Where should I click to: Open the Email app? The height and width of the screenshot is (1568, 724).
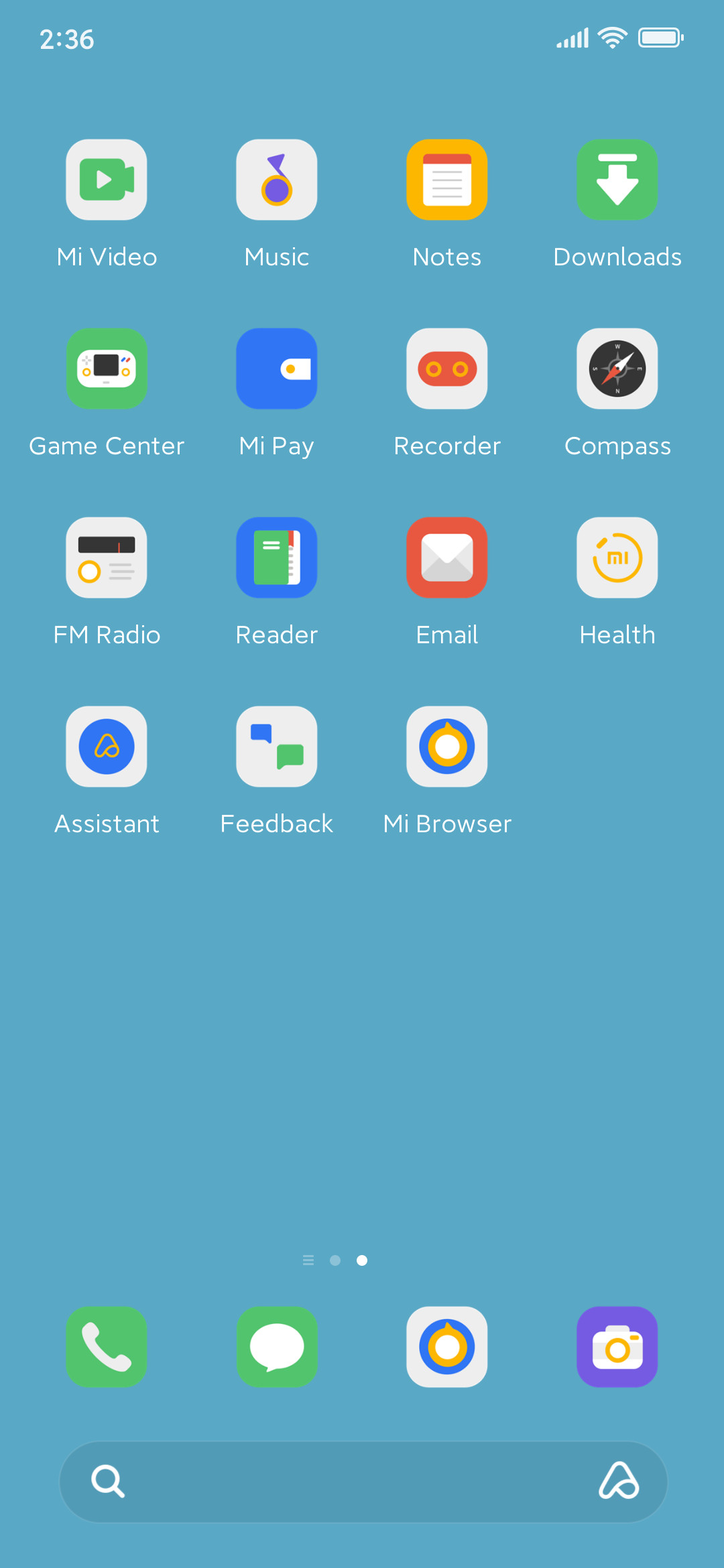tap(447, 558)
